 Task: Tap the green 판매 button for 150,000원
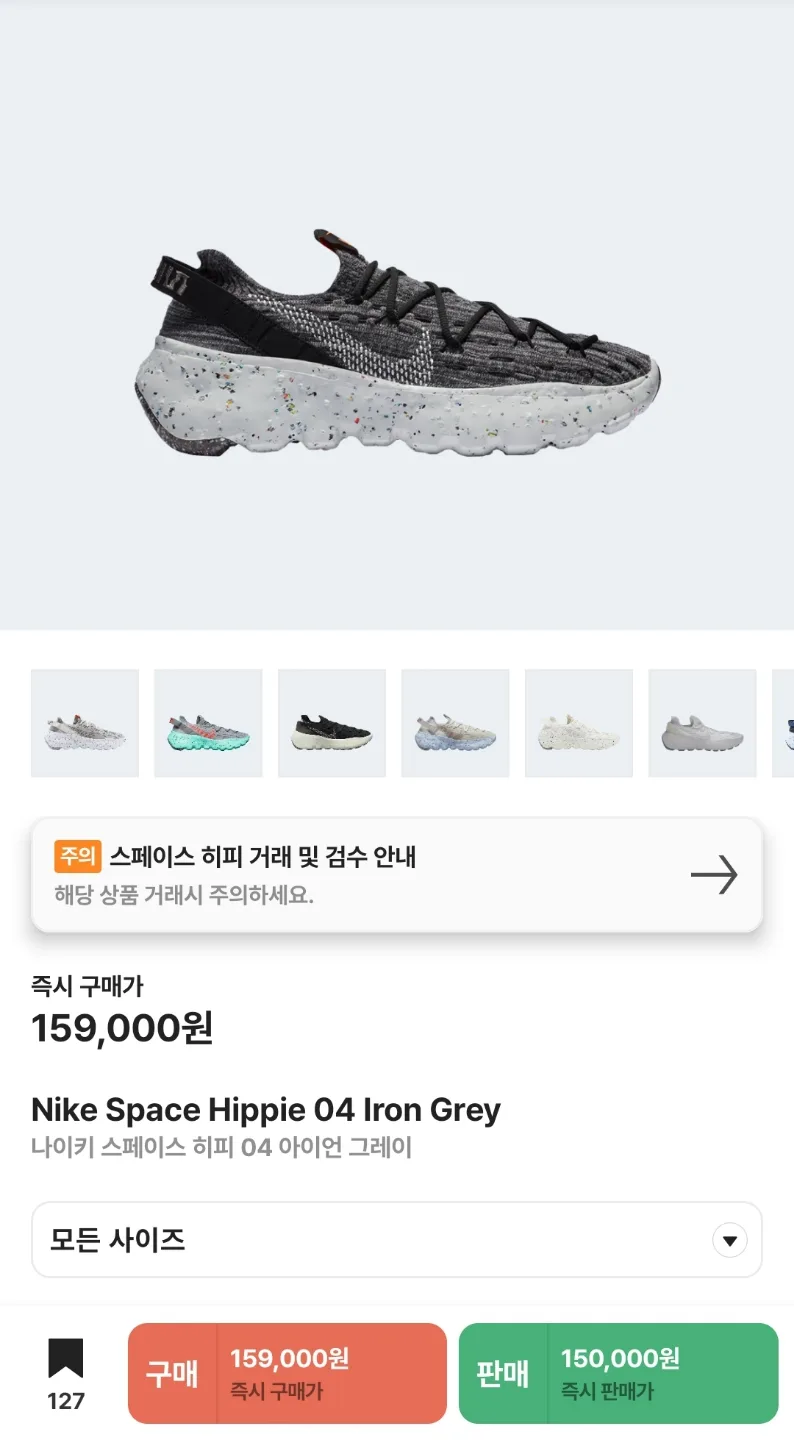coord(618,1373)
